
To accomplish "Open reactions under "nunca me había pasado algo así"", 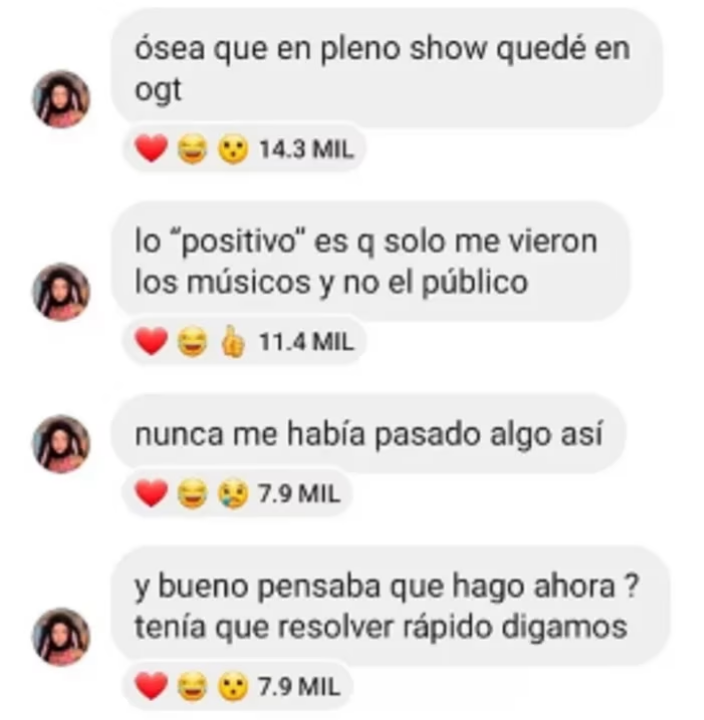I will tap(238, 493).
